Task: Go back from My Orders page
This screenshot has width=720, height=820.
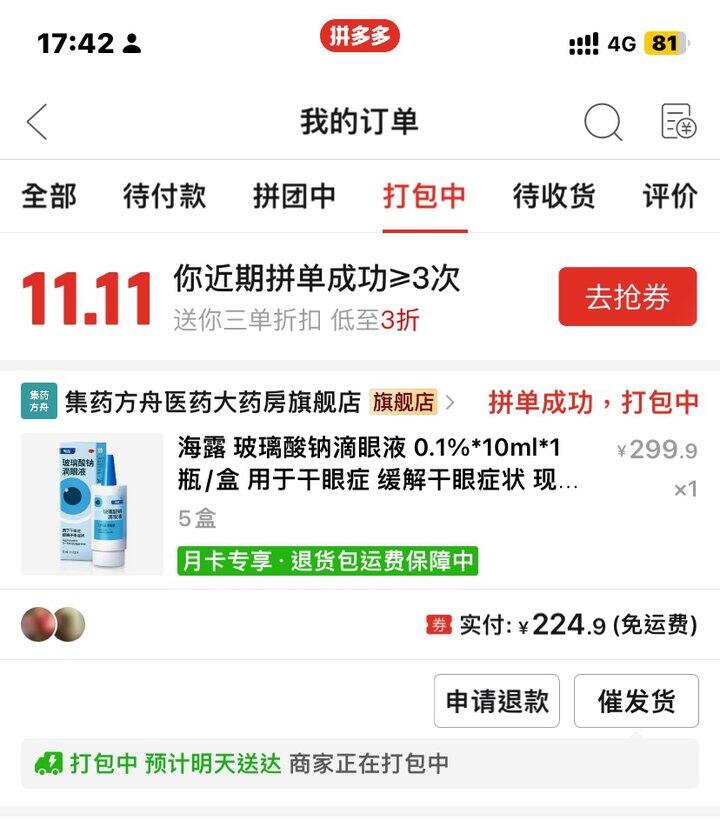Action: (x=37, y=122)
